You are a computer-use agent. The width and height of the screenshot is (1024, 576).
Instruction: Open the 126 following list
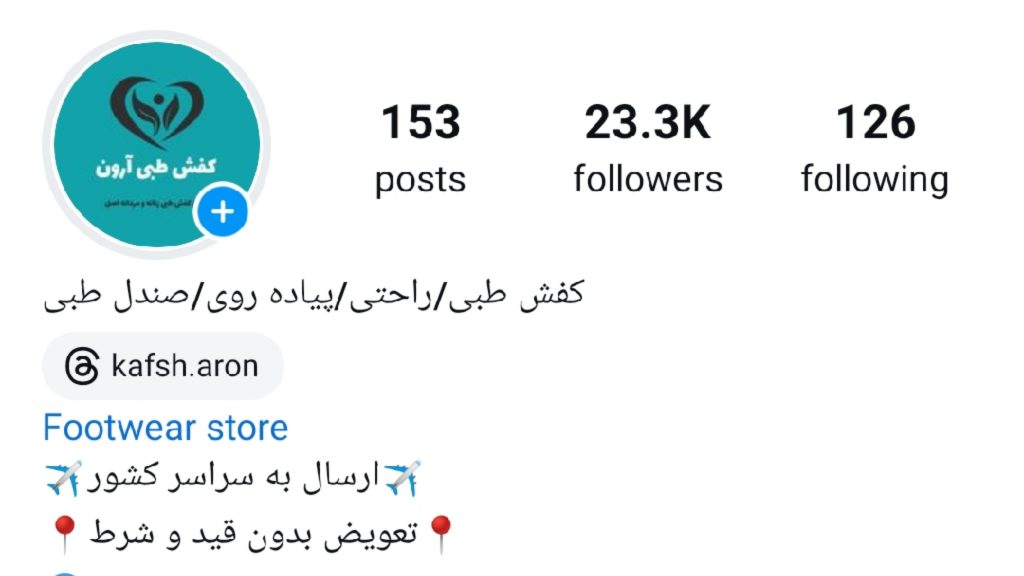[875, 150]
